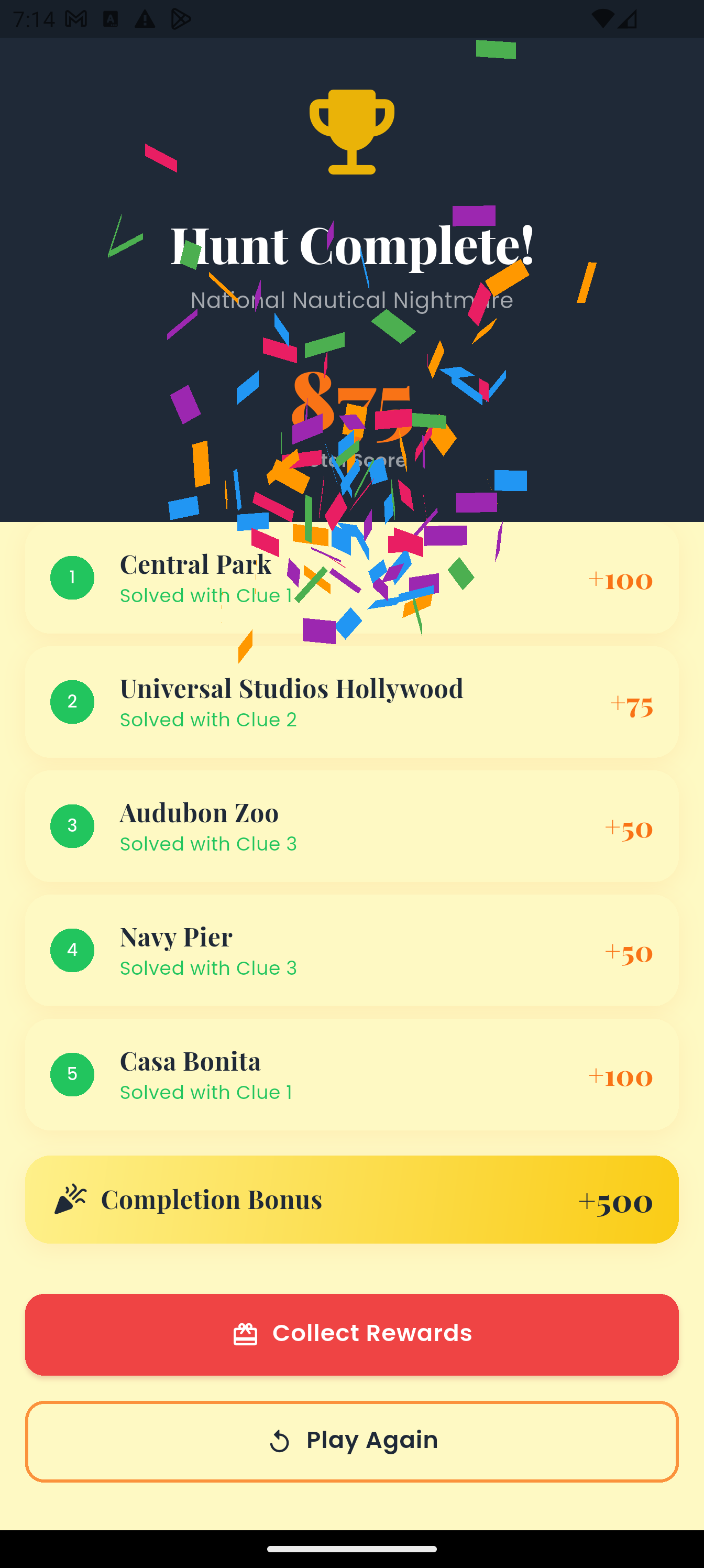Select the Navy Pier result row

click(x=351, y=950)
